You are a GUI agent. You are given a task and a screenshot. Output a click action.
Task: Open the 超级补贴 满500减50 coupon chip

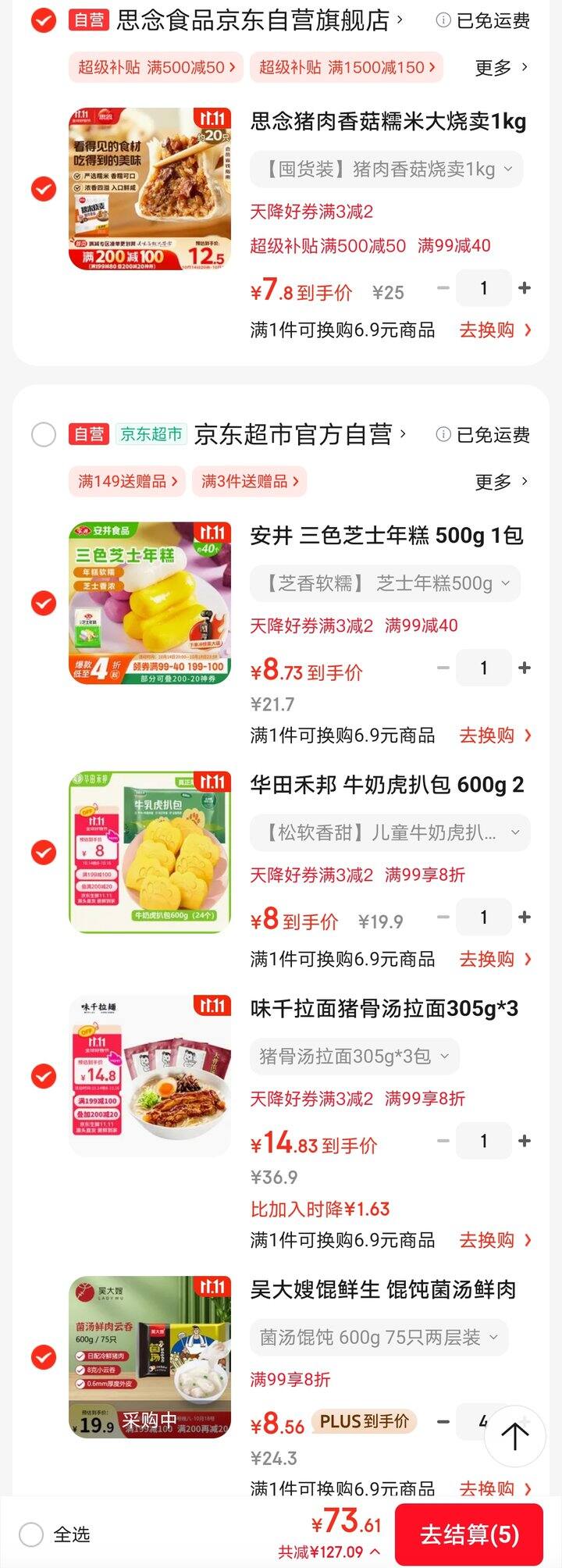tap(156, 68)
